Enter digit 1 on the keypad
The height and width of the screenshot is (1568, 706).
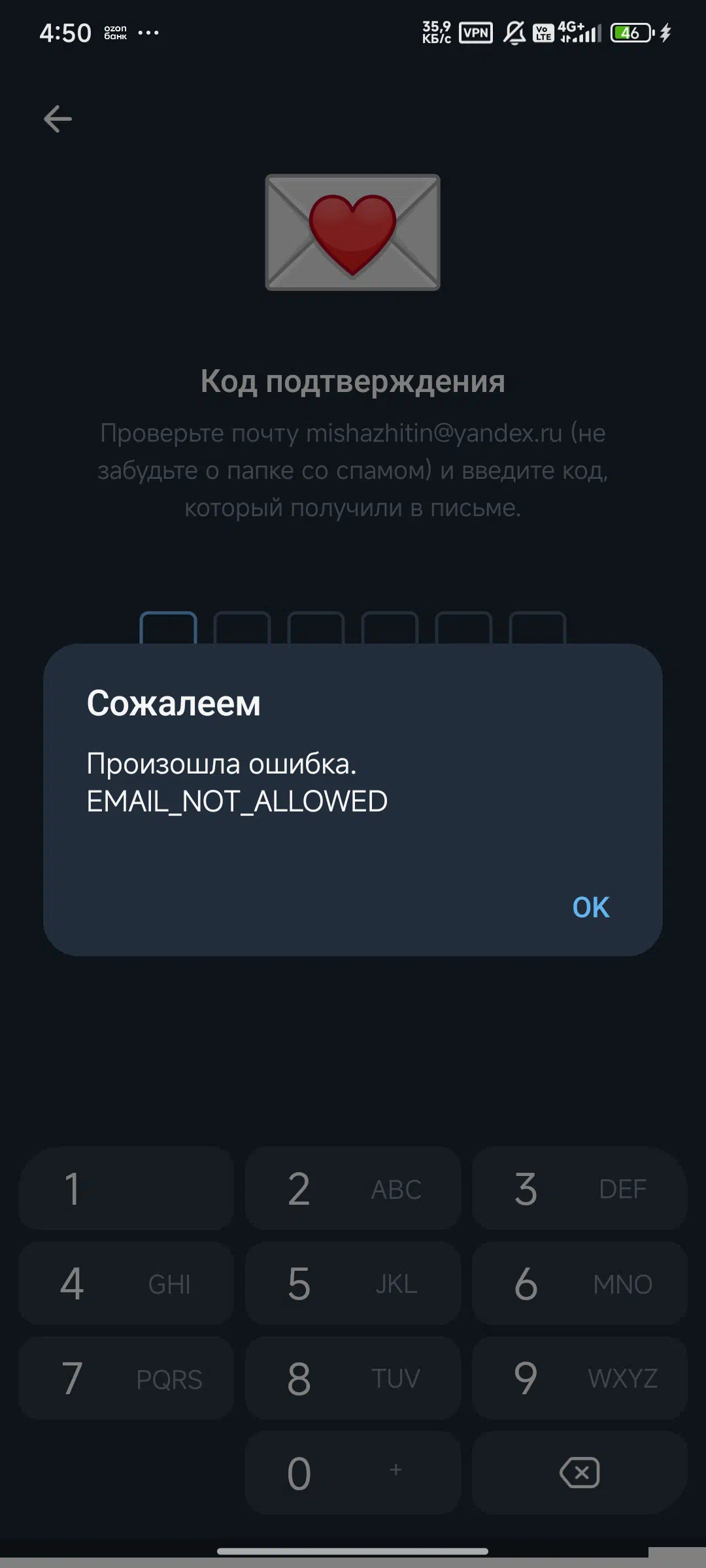pos(126,1188)
